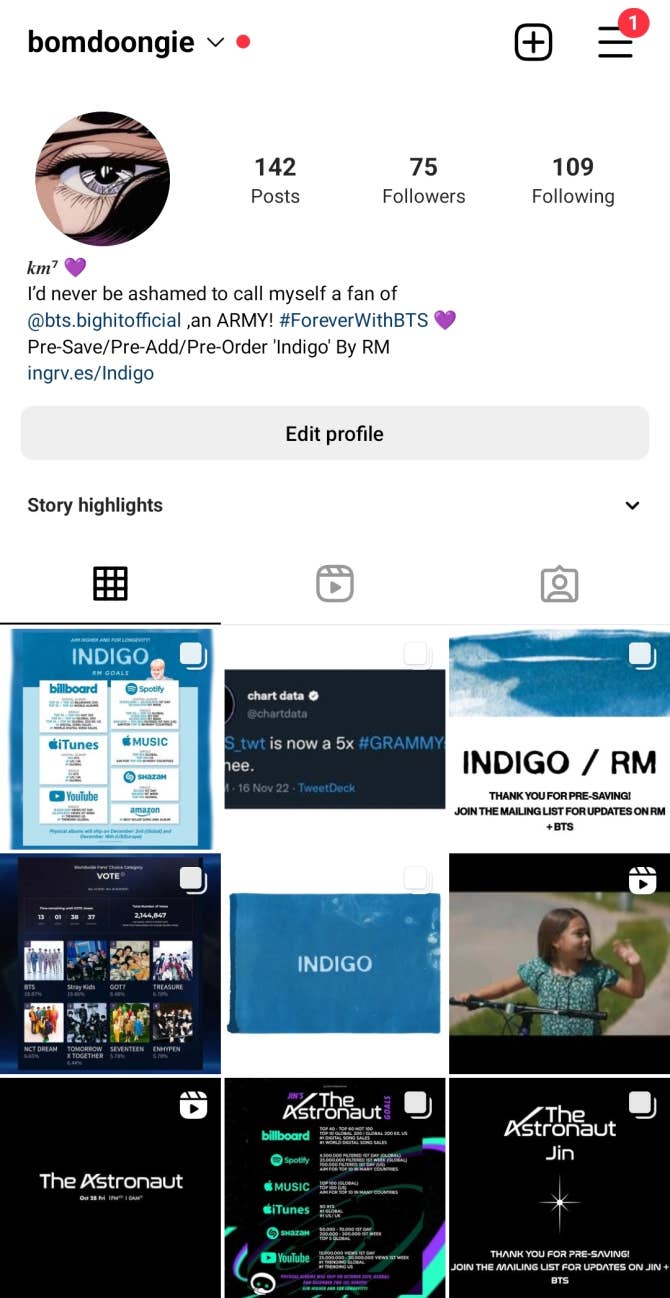
Task: Open the INDIGO / RM pre-saving post
Action: click(559, 738)
